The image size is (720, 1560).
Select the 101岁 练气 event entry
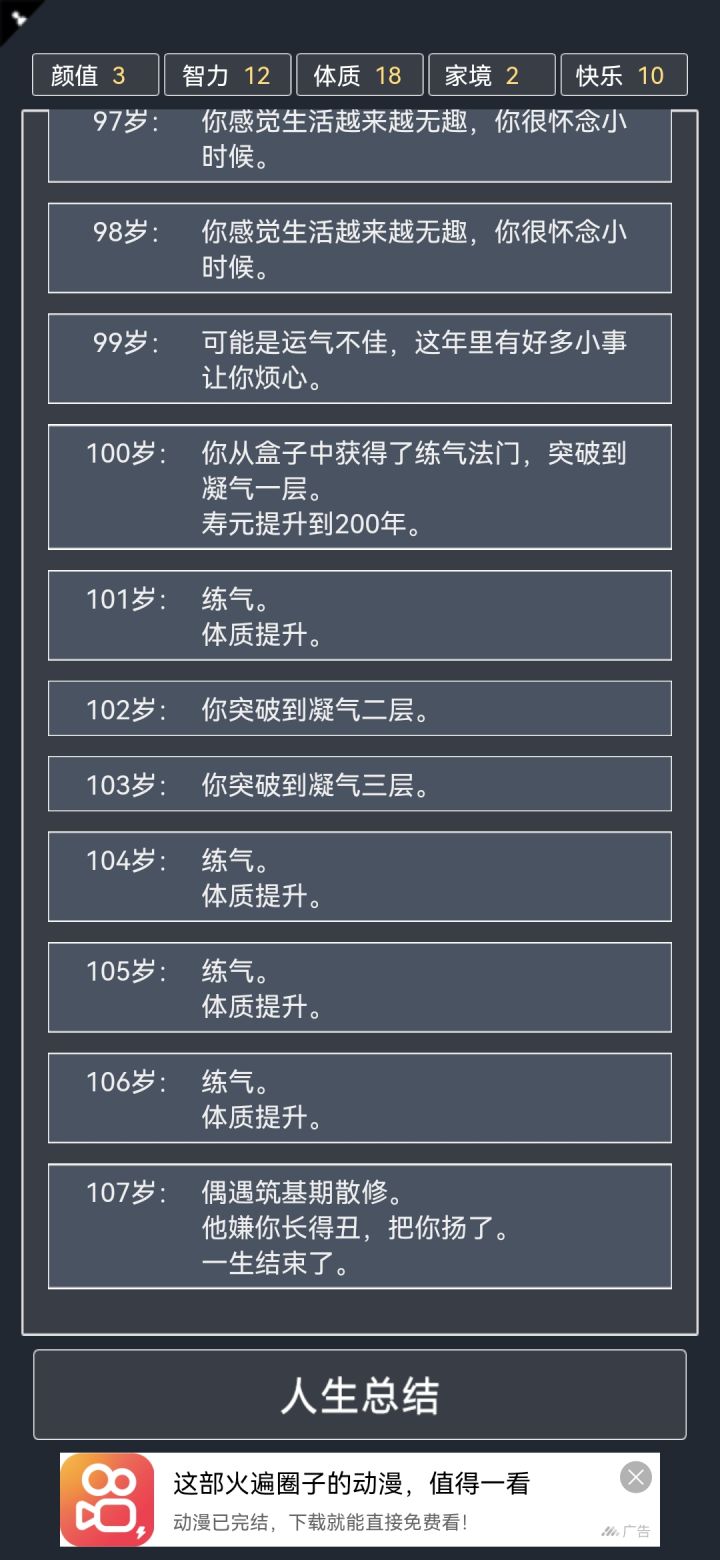point(359,615)
